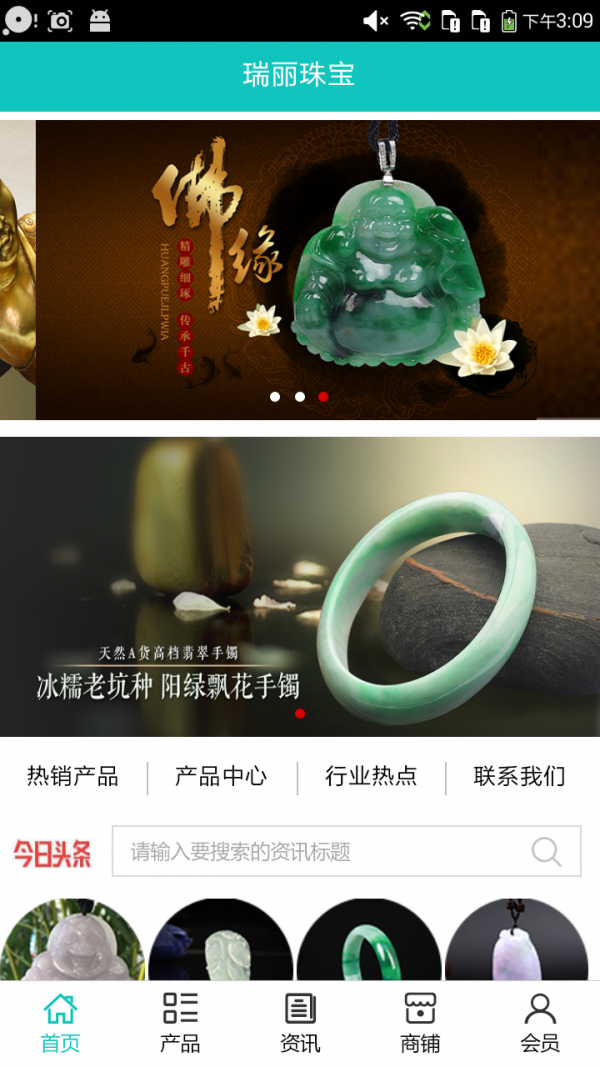View 行业热点 news
Viewport: 600px width, 1067px height.
tap(371, 776)
